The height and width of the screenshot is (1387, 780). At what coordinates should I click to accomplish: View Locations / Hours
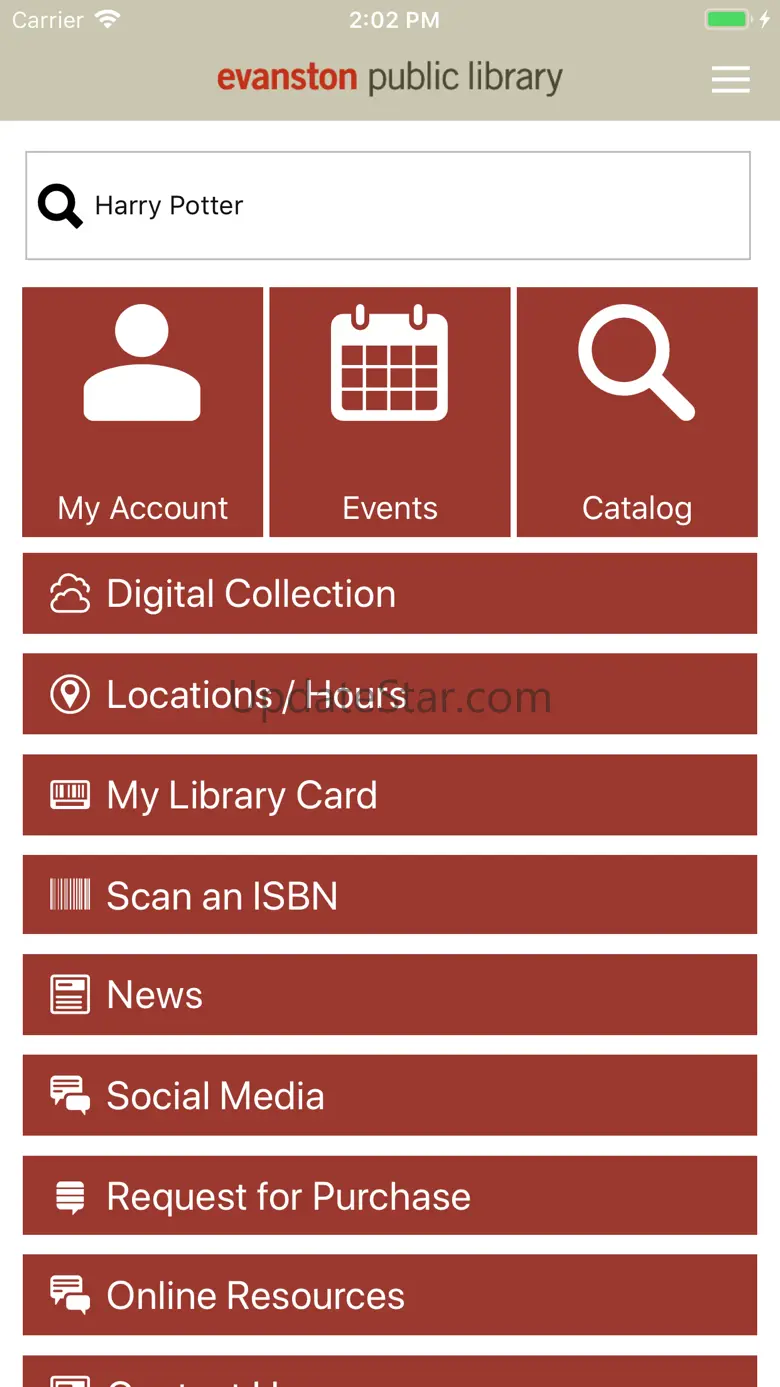coord(390,694)
